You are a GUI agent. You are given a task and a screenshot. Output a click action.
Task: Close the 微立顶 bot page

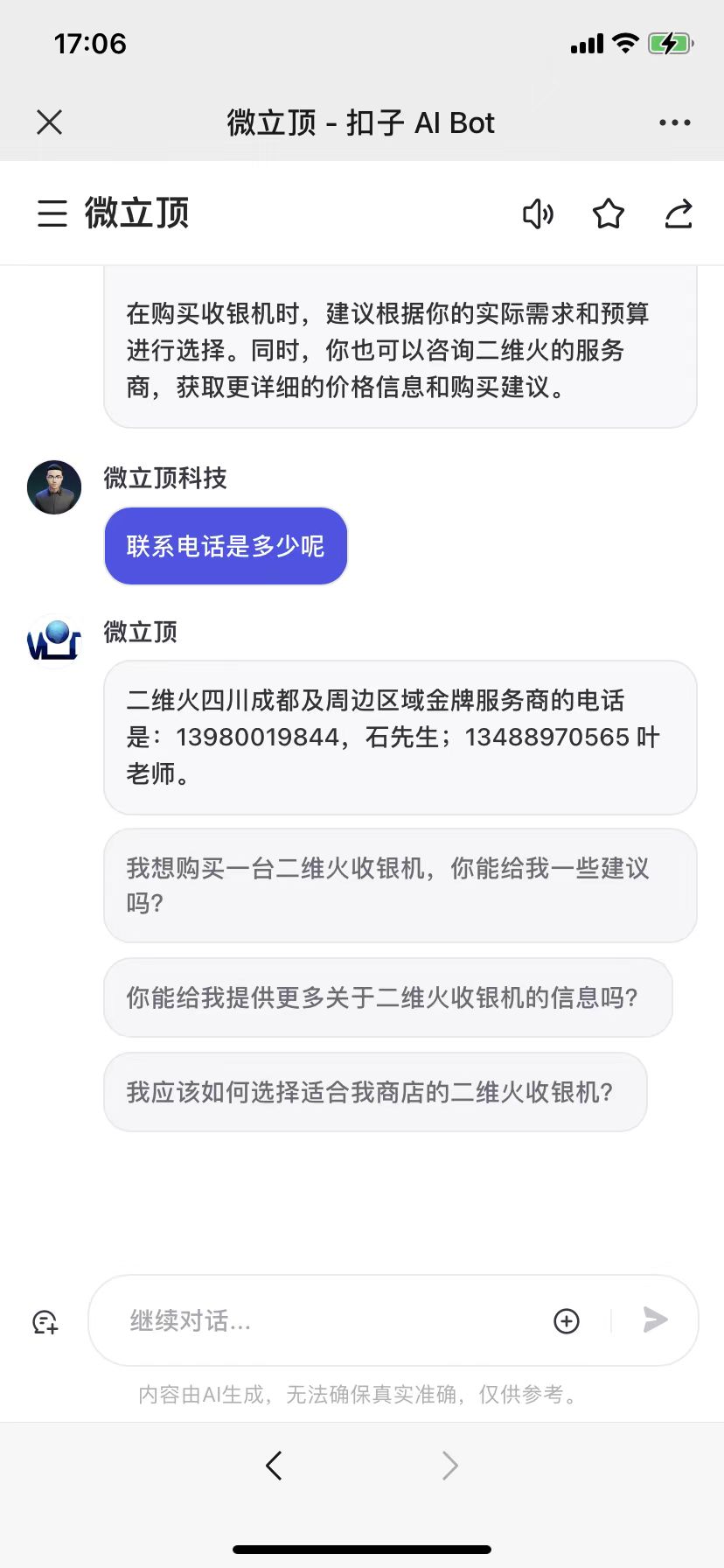pos(50,122)
